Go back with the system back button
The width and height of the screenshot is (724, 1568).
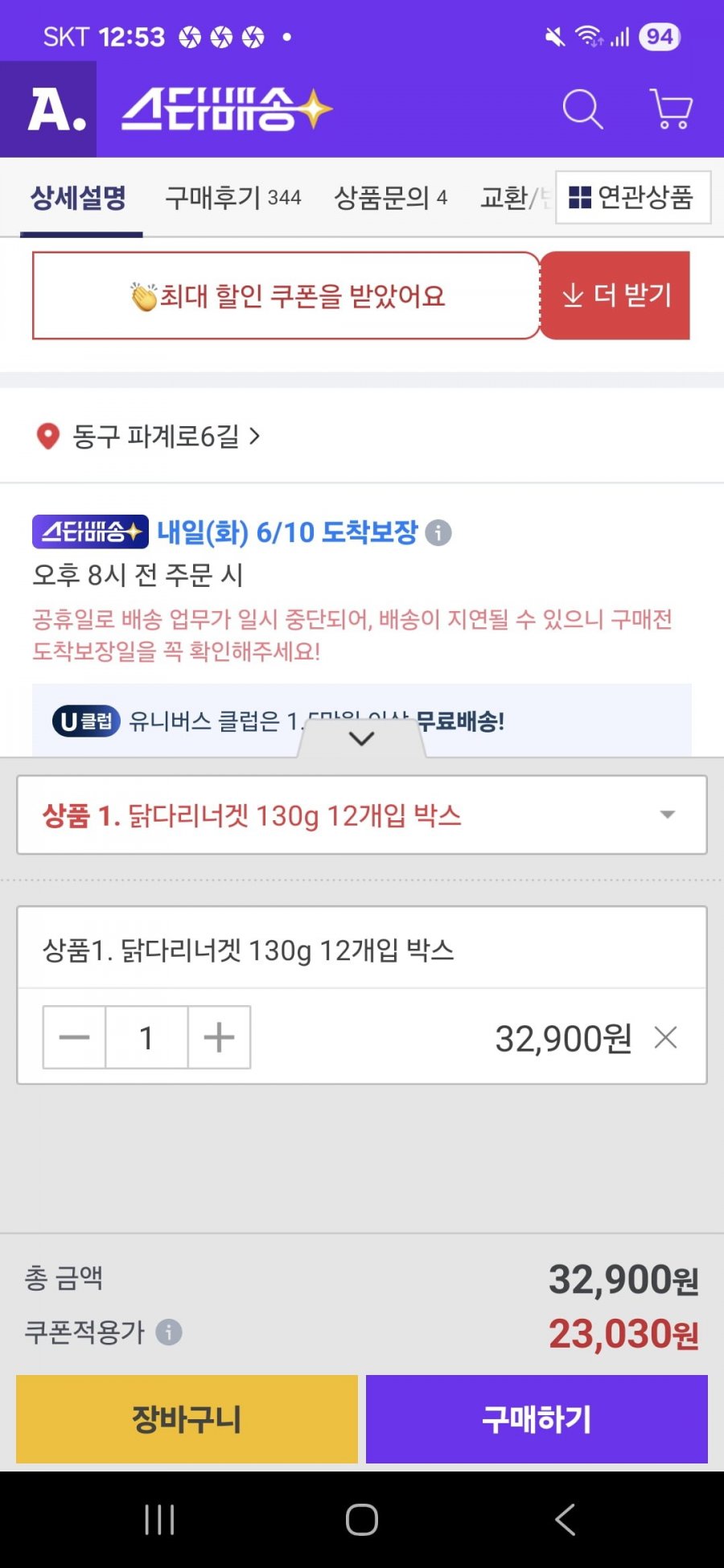point(565,1520)
